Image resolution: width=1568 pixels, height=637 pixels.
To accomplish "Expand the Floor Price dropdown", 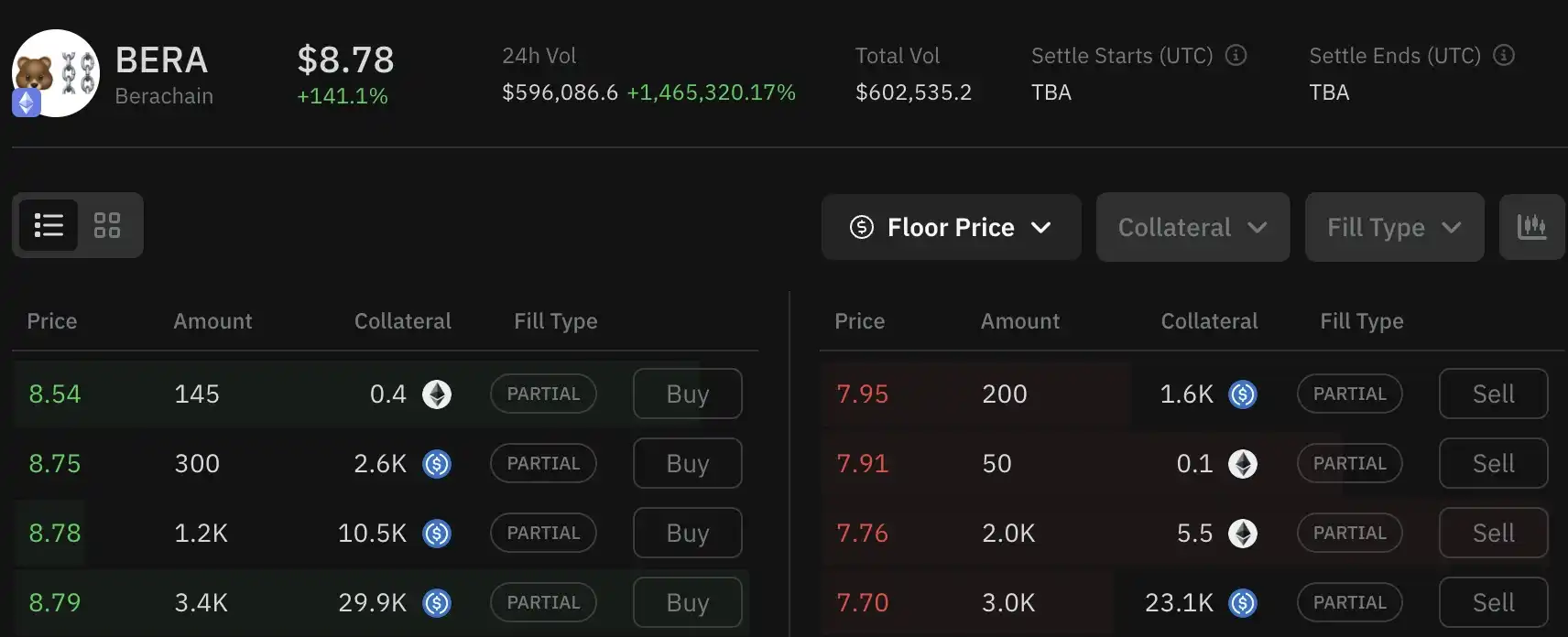I will [x=951, y=227].
